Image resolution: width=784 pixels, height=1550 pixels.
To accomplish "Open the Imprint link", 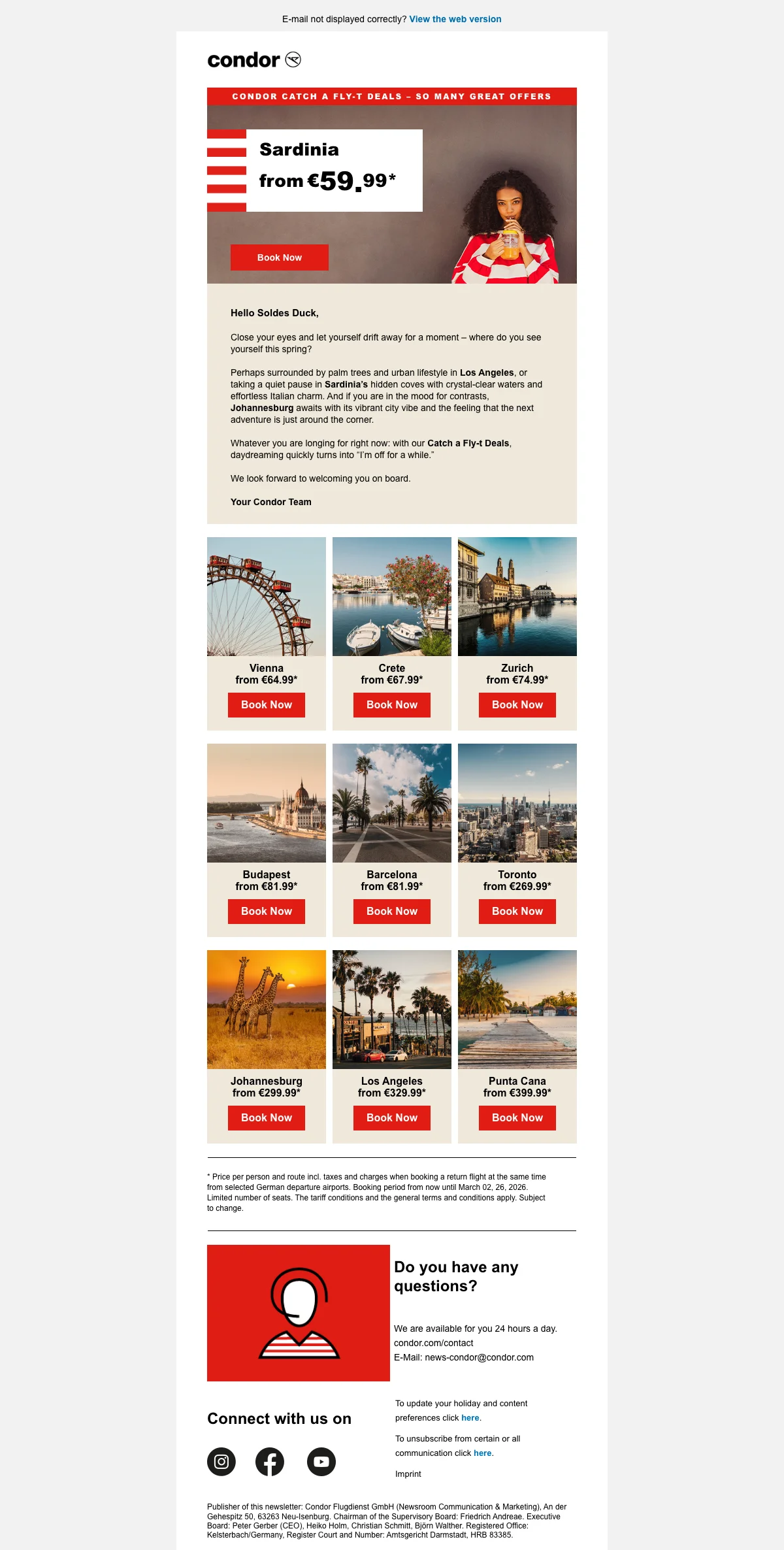I will coord(408,1474).
